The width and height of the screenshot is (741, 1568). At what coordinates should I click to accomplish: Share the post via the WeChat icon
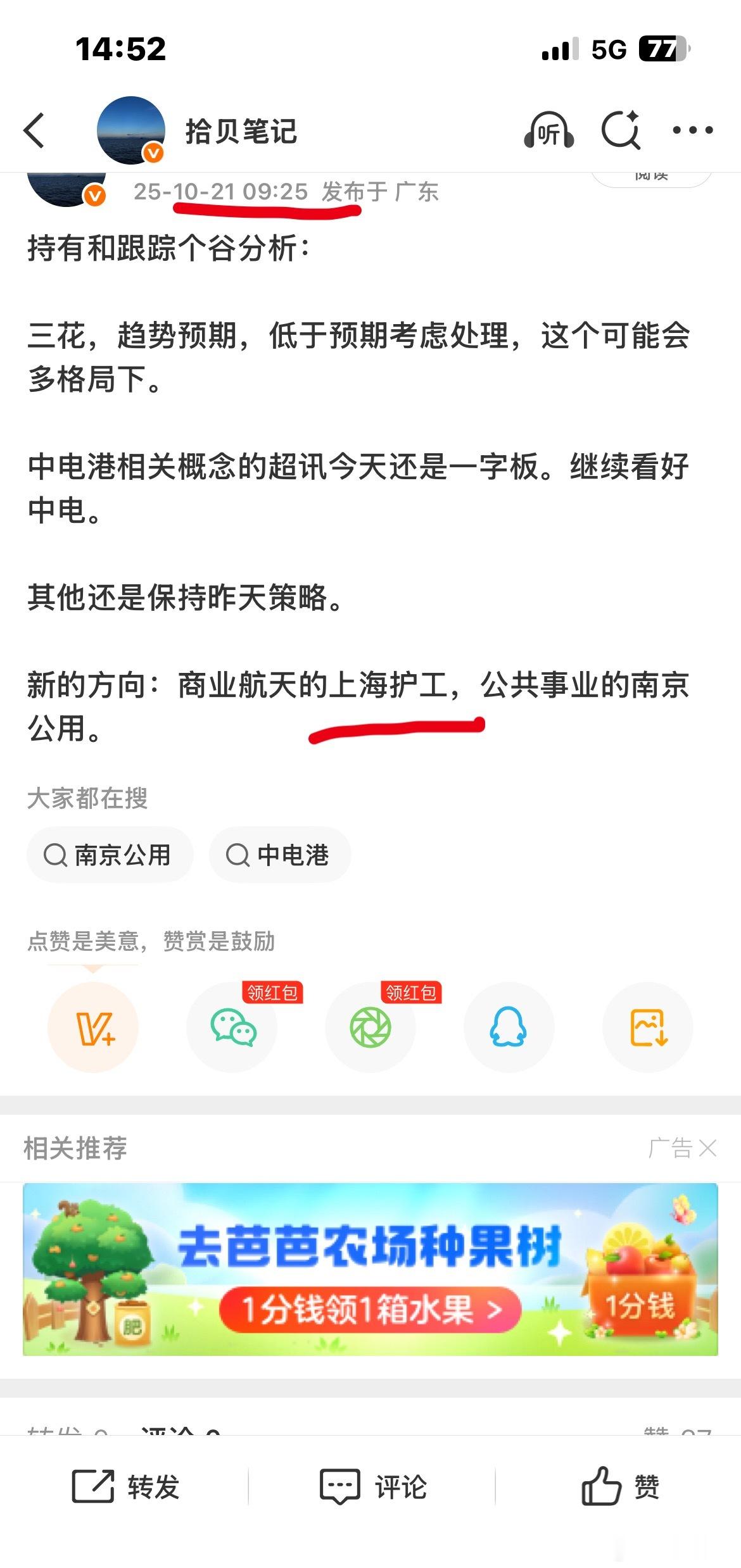231,1028
